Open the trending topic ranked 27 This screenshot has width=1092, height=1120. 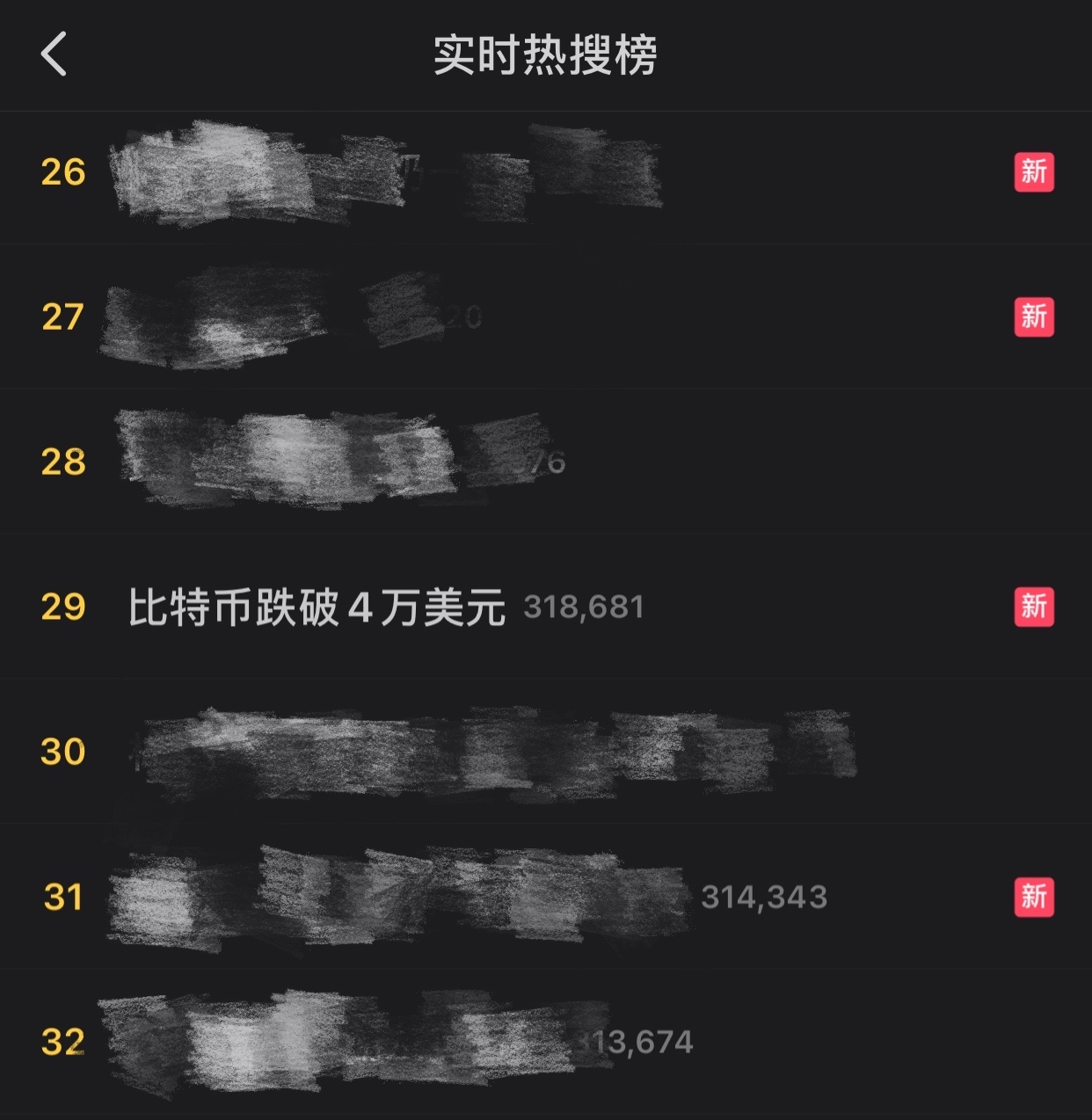point(290,316)
